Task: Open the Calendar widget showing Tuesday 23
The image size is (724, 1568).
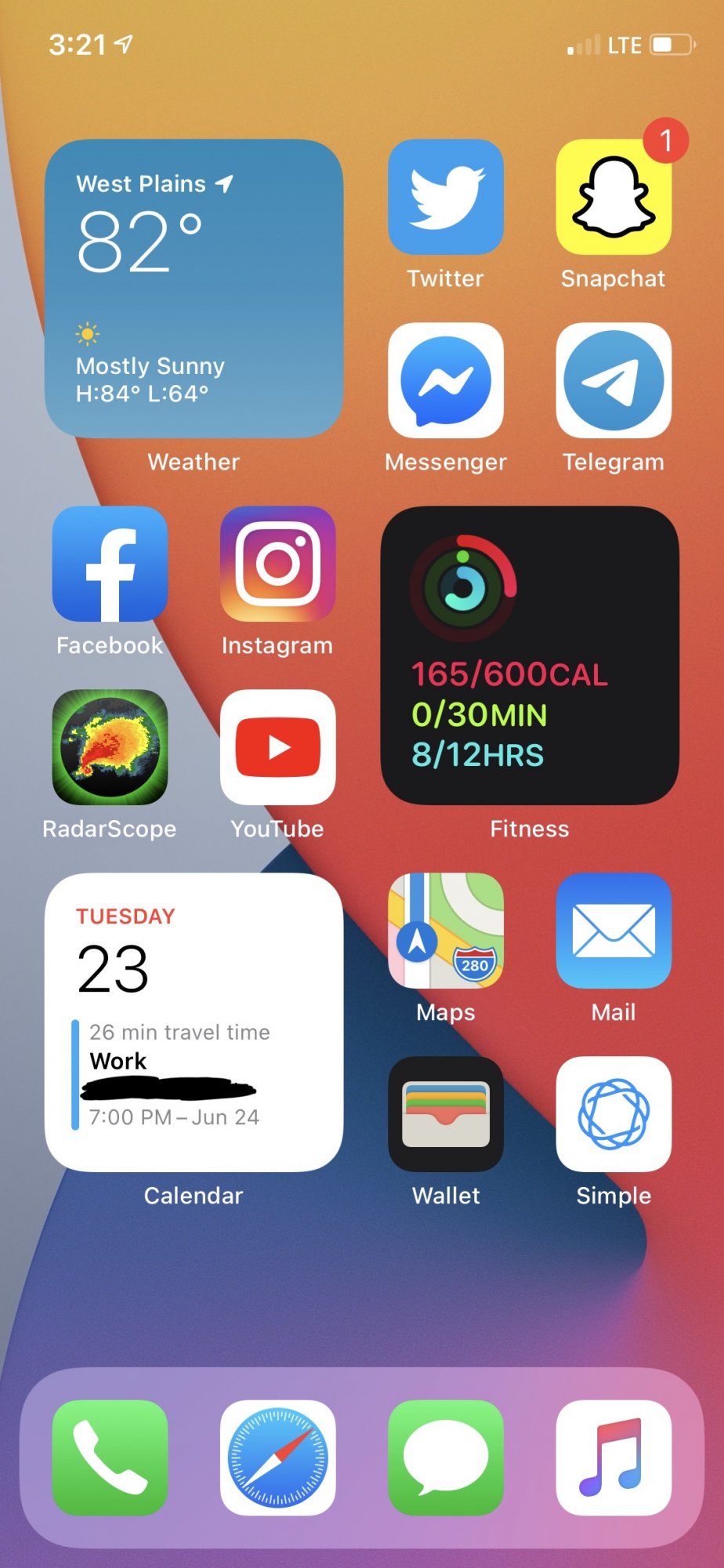Action: coord(194,1022)
